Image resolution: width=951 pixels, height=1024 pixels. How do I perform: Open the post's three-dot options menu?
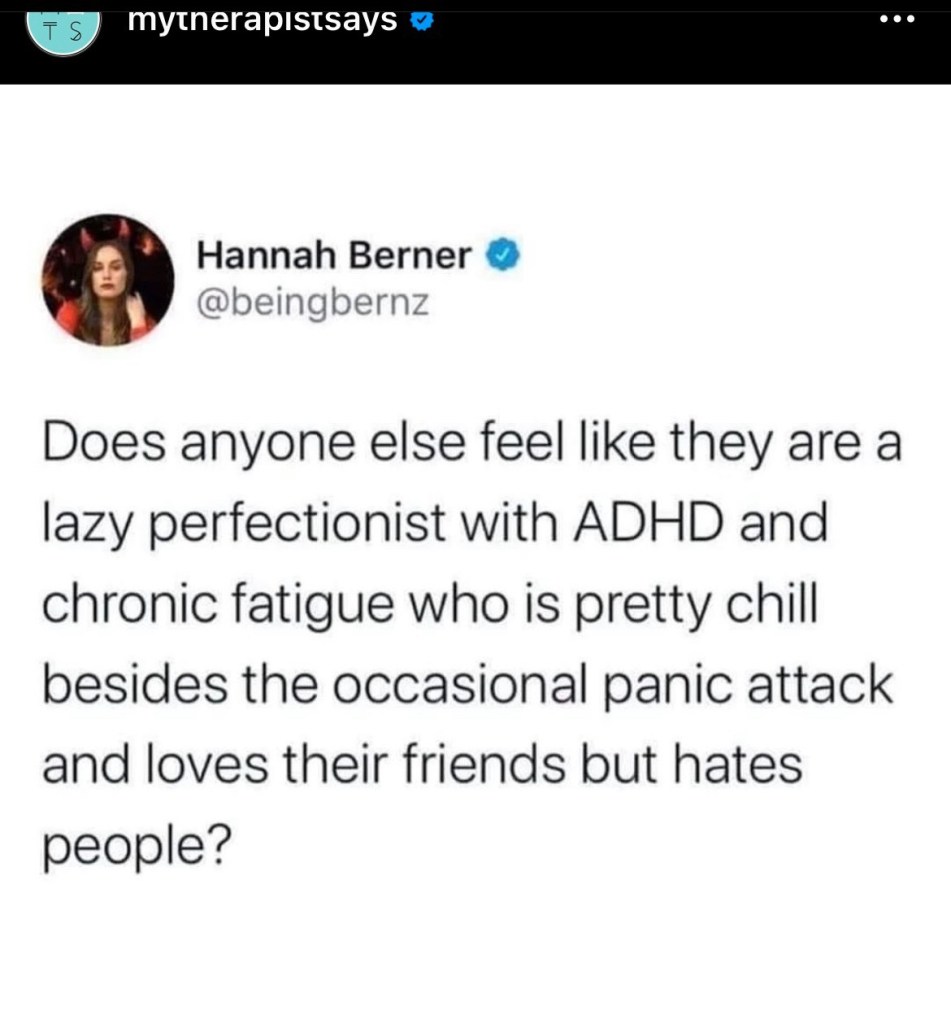pos(897,21)
